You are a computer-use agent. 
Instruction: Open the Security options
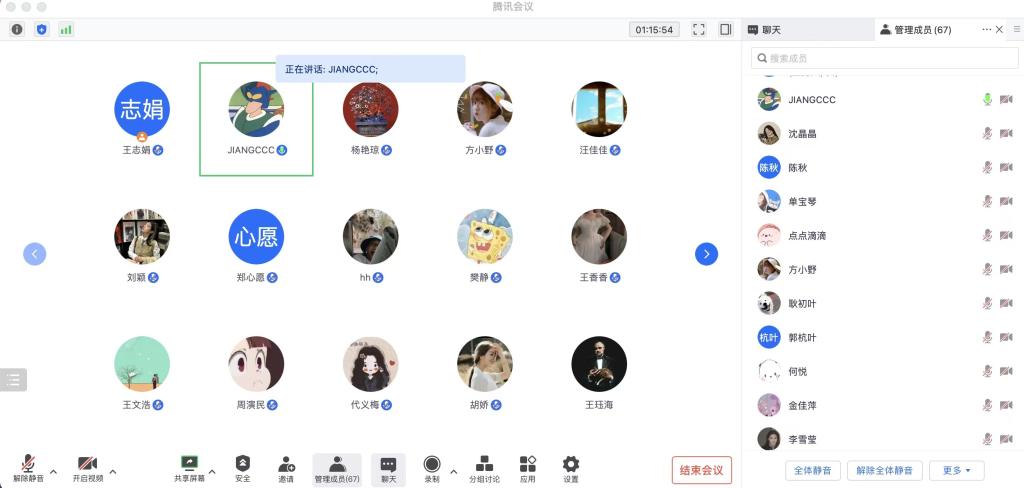[243, 467]
